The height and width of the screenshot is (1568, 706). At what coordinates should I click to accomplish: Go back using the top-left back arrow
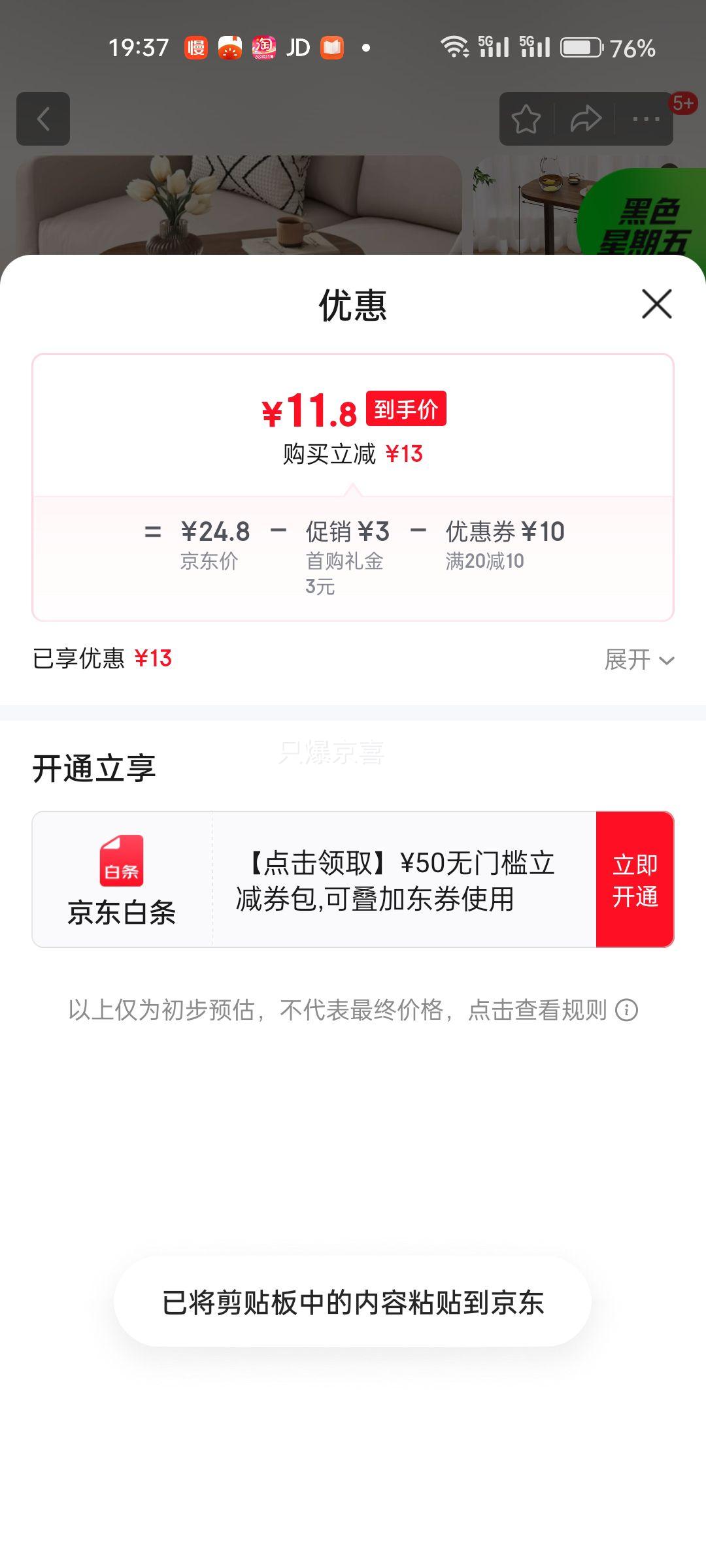(43, 118)
